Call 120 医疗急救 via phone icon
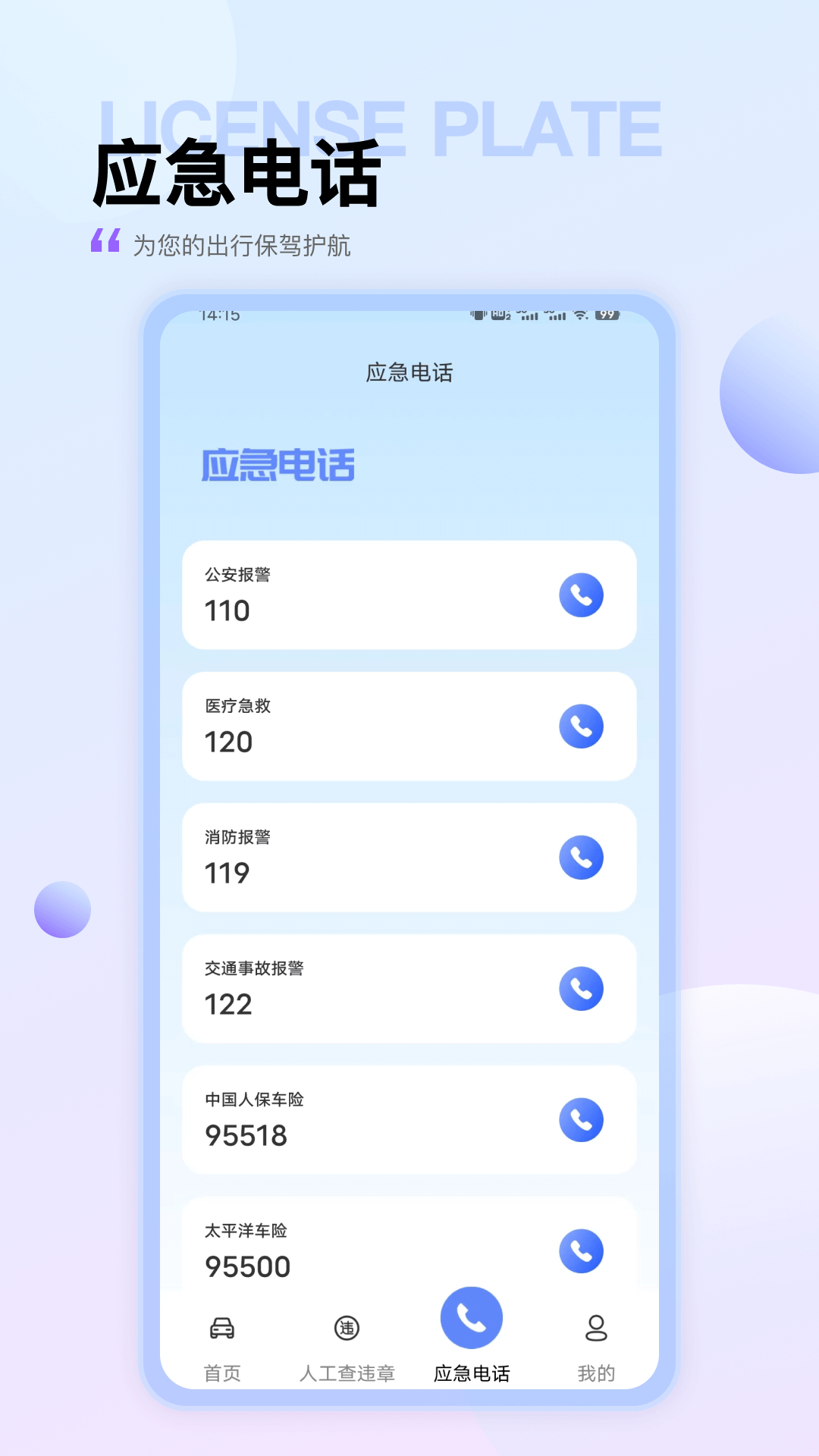Viewport: 819px width, 1456px height. [x=581, y=727]
